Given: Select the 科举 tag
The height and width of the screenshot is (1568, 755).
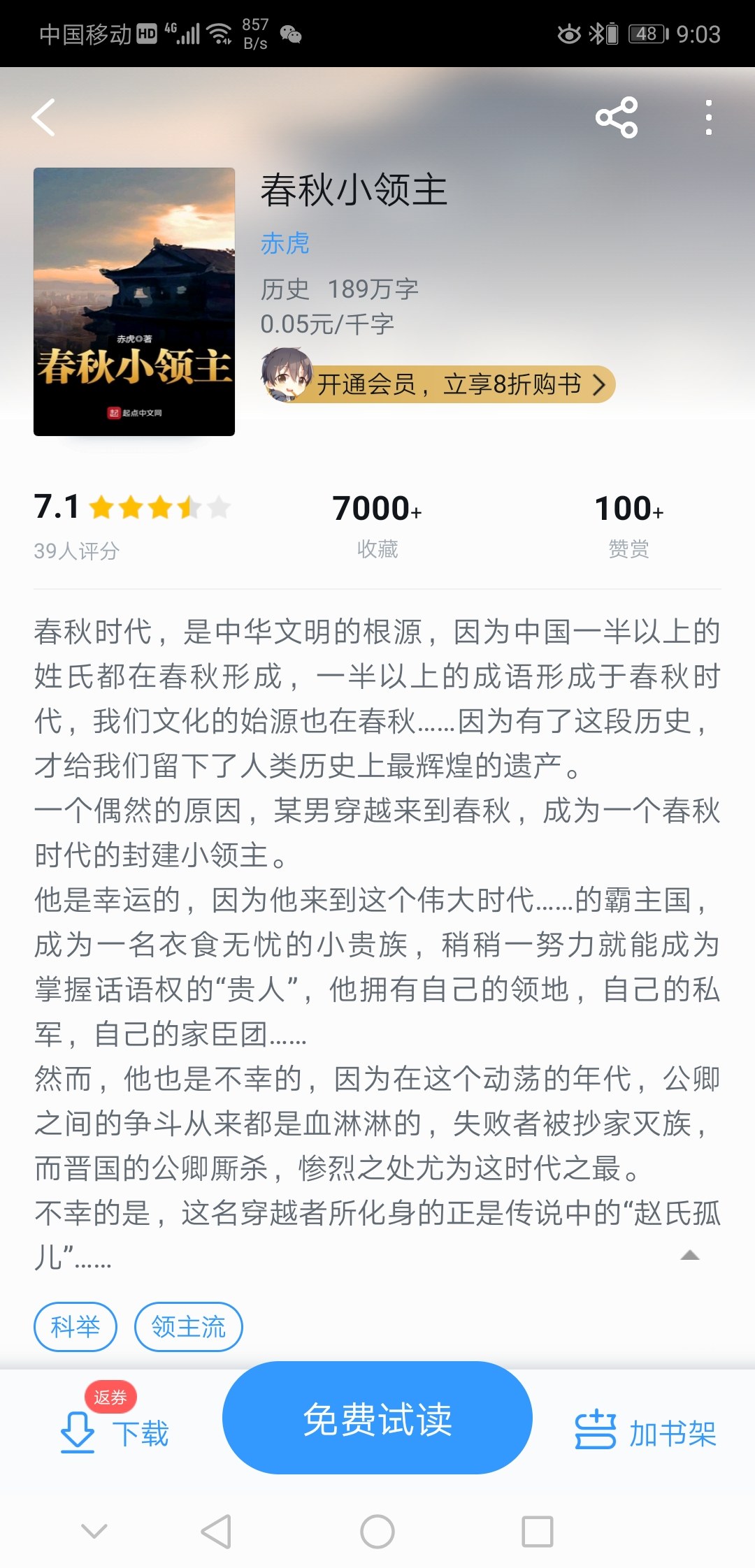Looking at the screenshot, I should coord(75,1326).
